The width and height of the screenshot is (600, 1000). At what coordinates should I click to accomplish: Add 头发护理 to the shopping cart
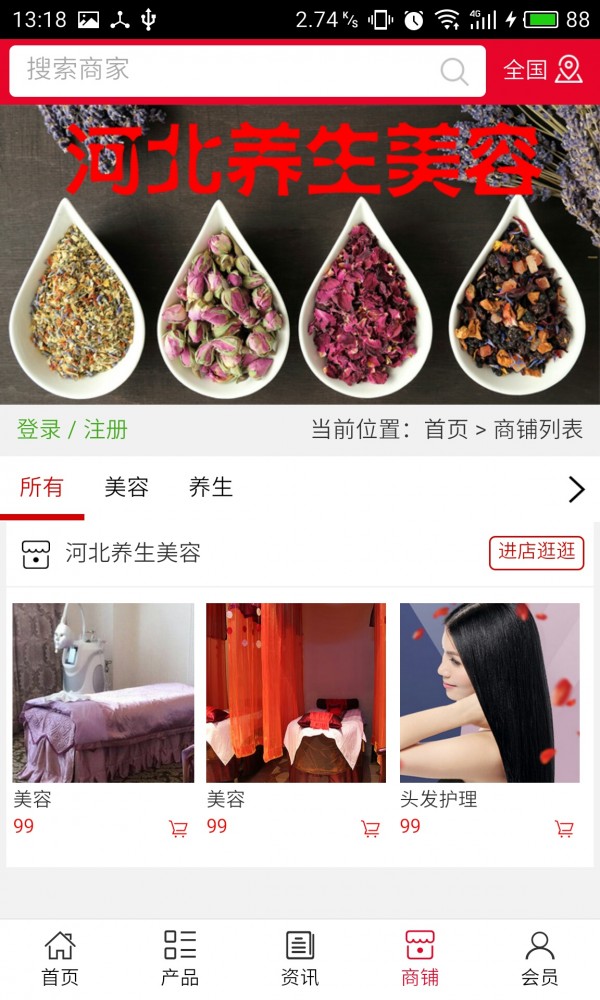(564, 829)
